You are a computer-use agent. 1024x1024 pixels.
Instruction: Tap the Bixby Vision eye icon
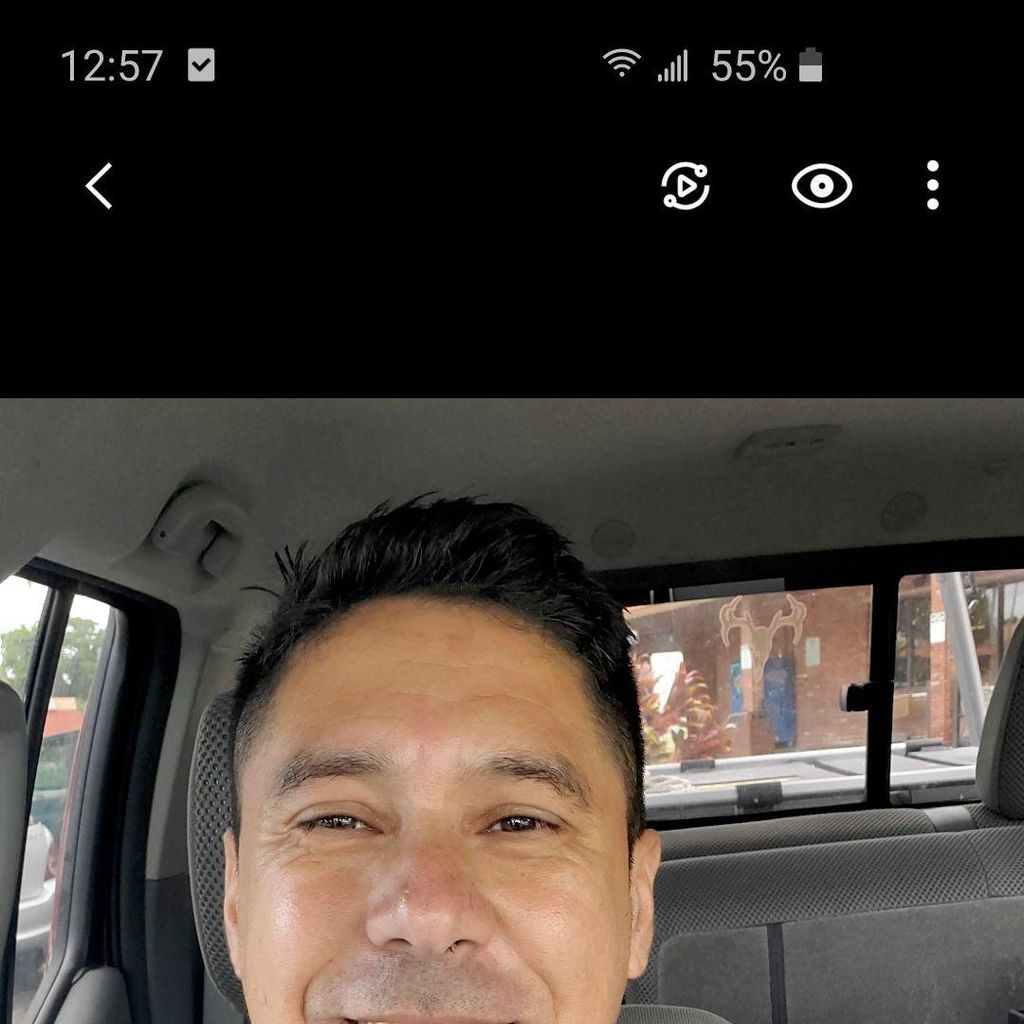821,186
